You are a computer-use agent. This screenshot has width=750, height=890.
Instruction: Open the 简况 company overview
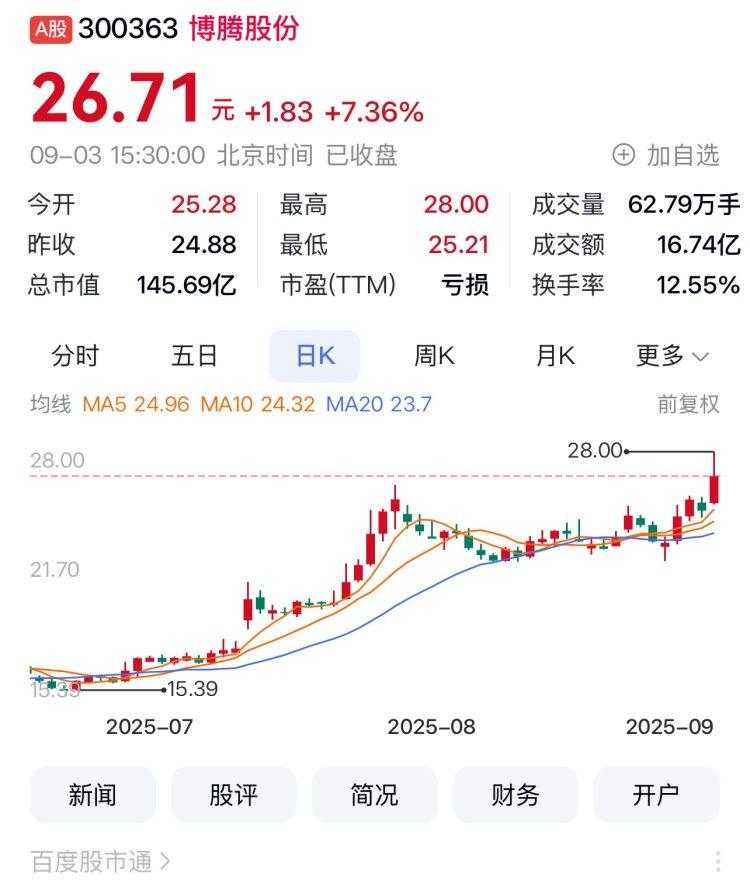[375, 795]
